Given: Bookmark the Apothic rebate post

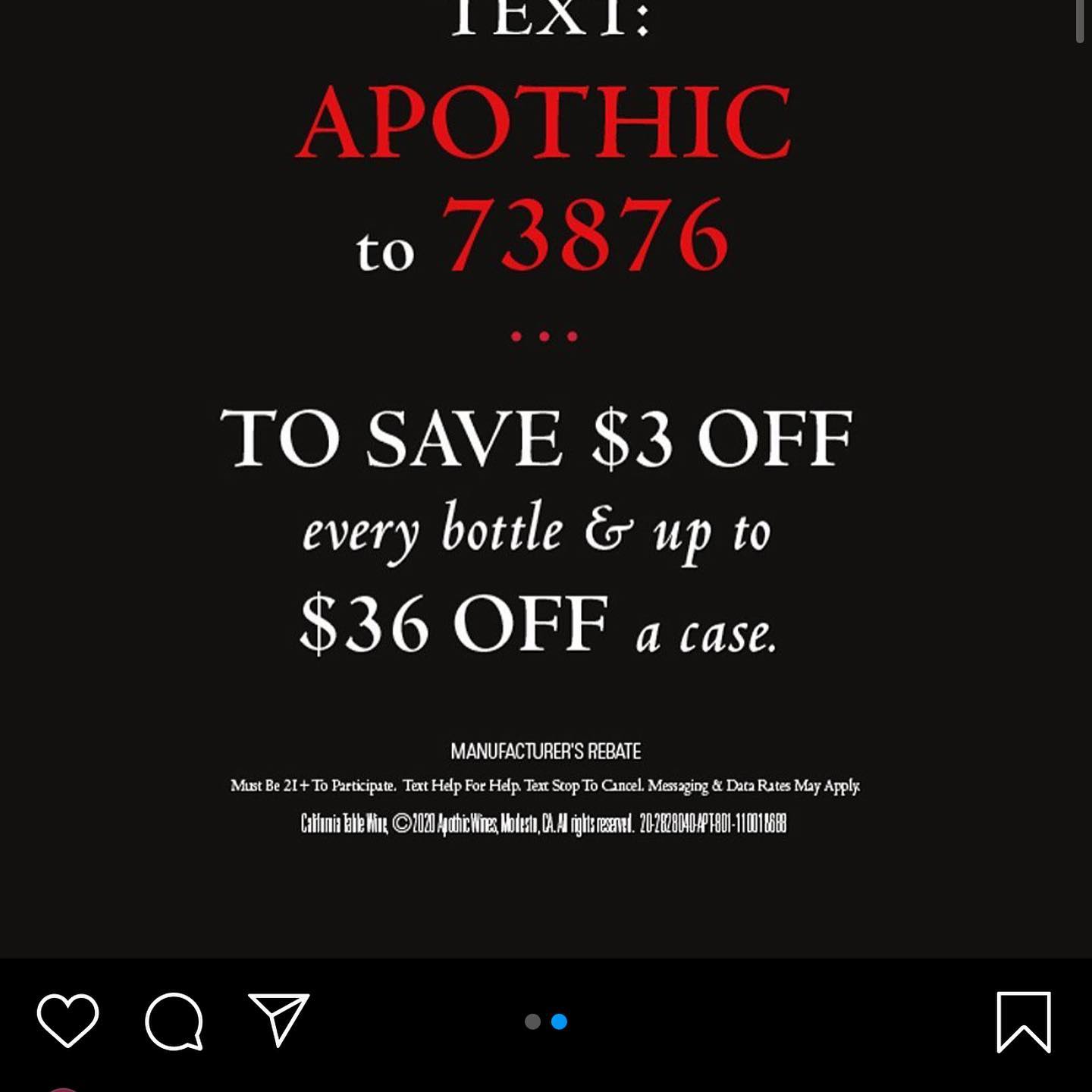Looking at the screenshot, I should (x=1023, y=1021).
